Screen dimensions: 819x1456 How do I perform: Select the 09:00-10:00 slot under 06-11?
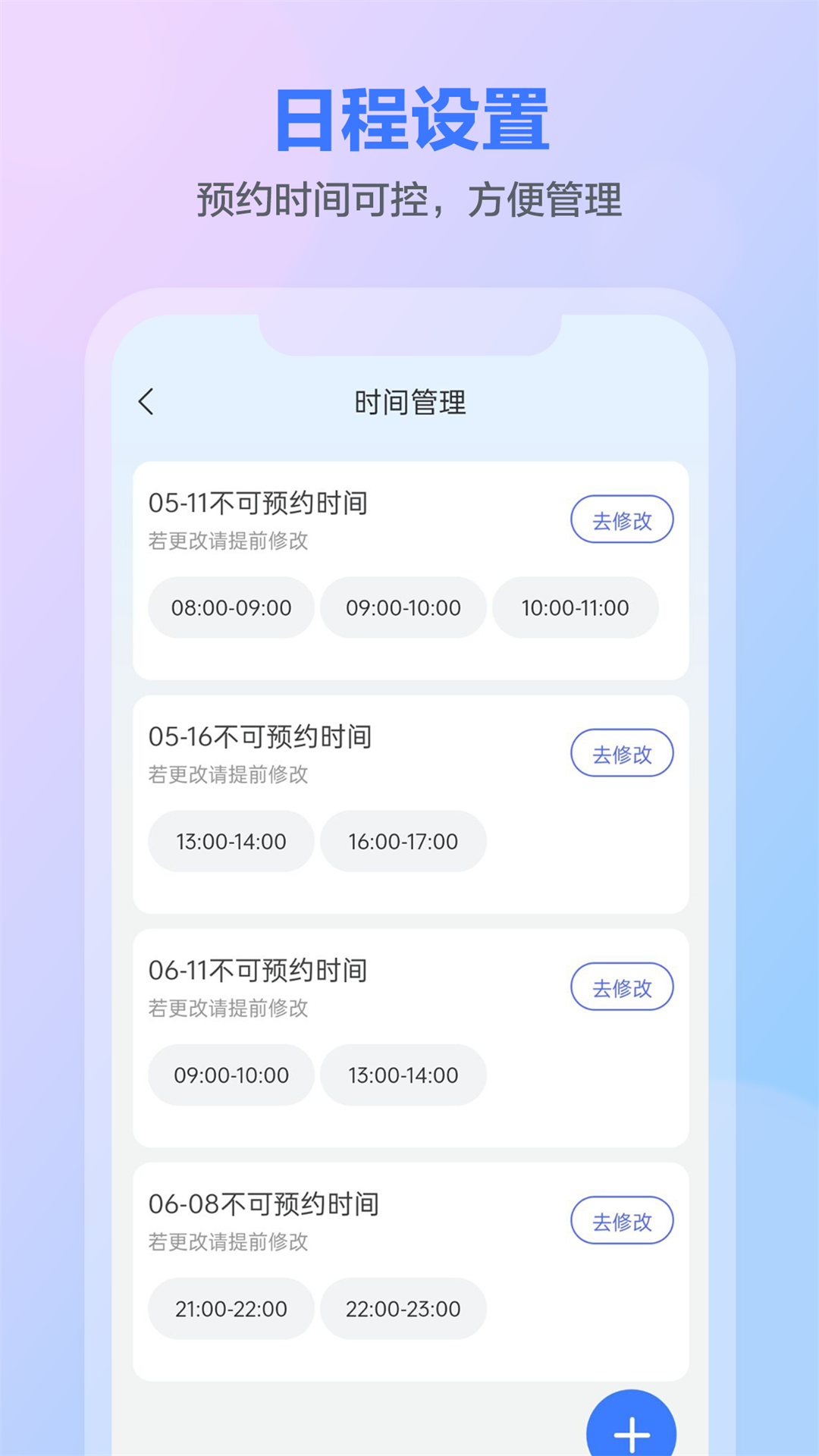point(231,1075)
